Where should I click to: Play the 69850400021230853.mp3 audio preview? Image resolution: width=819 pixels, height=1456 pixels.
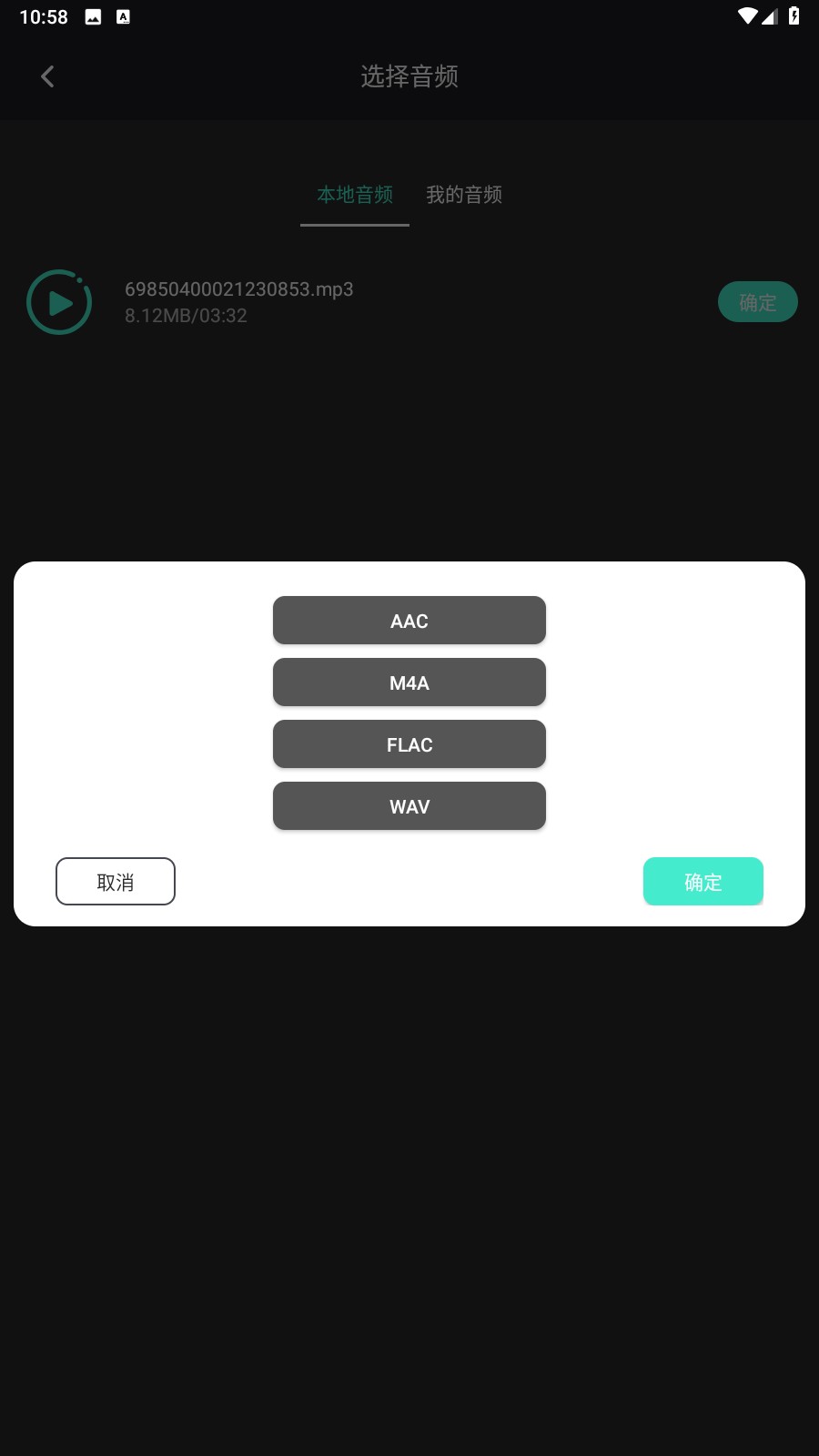click(x=59, y=302)
